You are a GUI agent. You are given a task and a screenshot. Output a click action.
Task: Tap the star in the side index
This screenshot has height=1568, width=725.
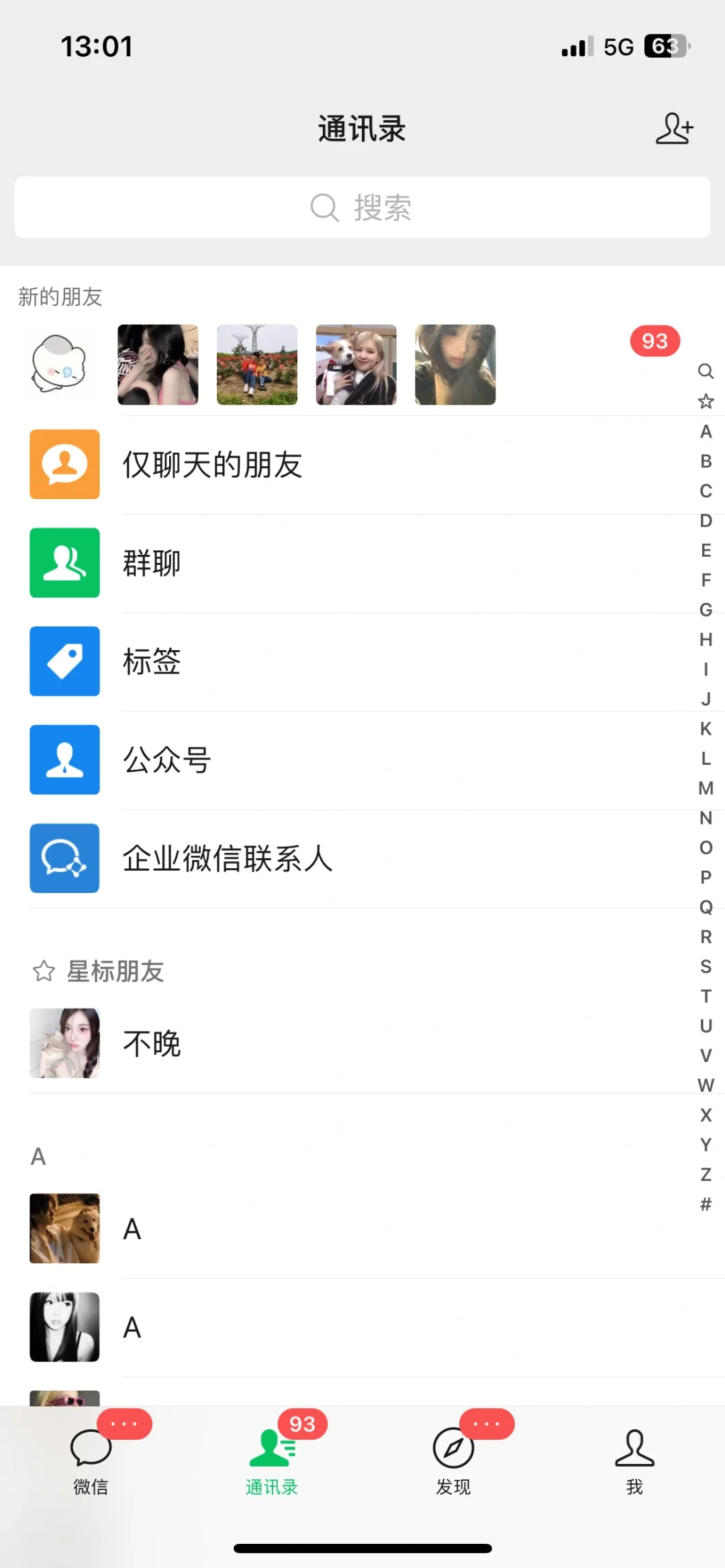(x=706, y=401)
